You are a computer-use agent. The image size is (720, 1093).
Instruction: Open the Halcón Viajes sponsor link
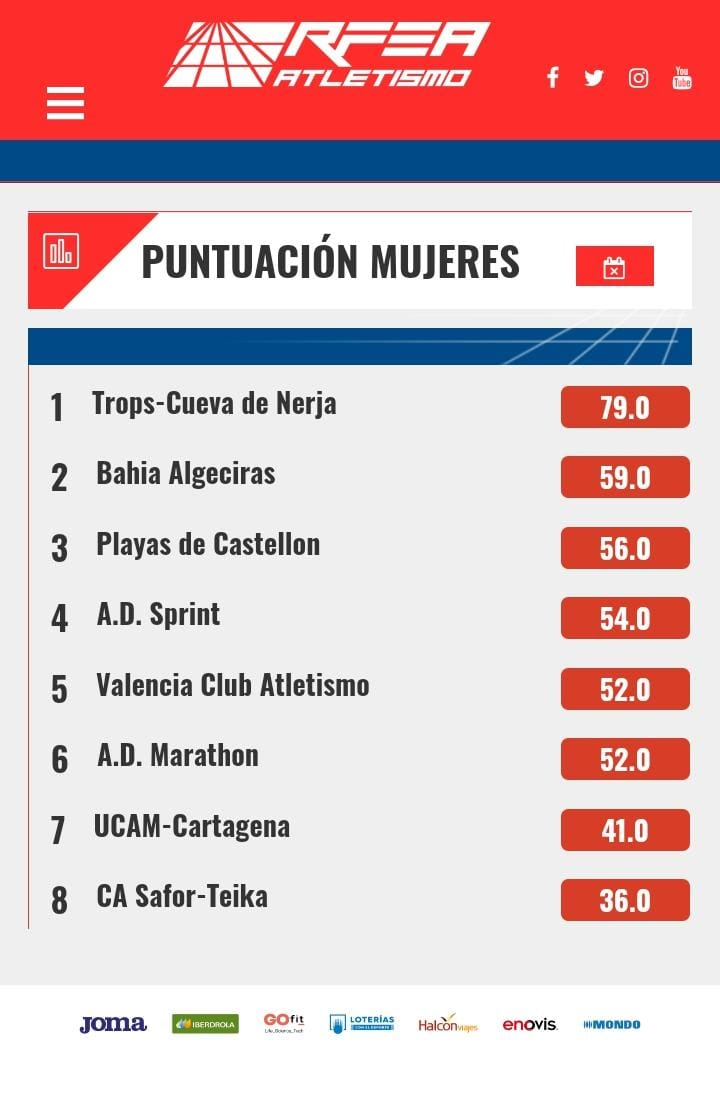[447, 1024]
